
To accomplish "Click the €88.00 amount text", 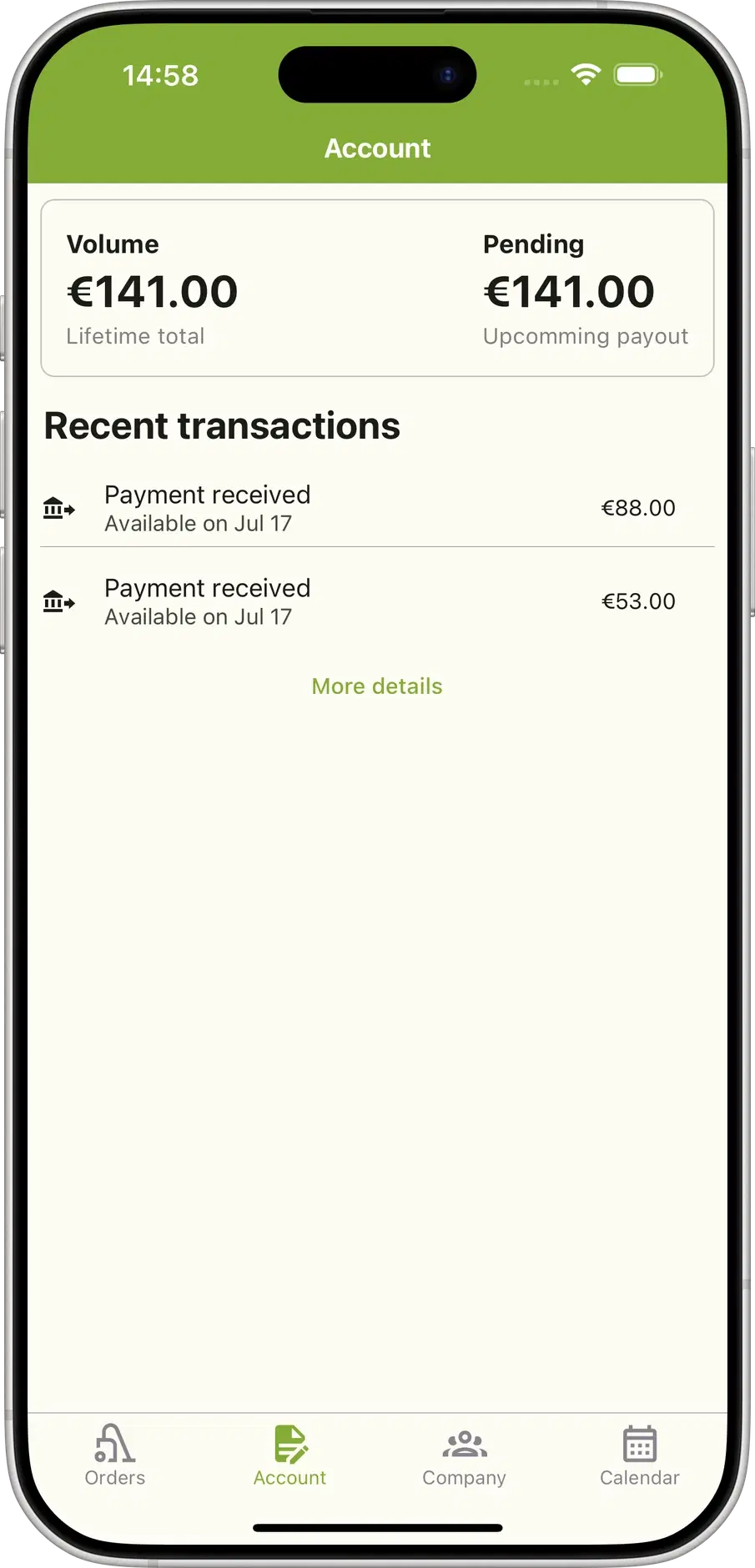I will click(638, 508).
